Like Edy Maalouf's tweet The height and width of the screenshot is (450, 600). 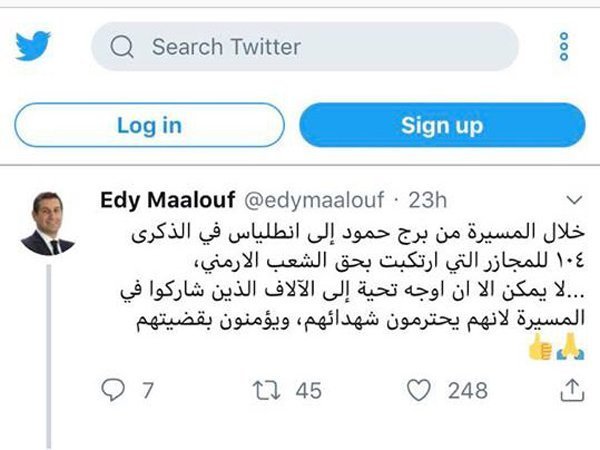(422, 390)
